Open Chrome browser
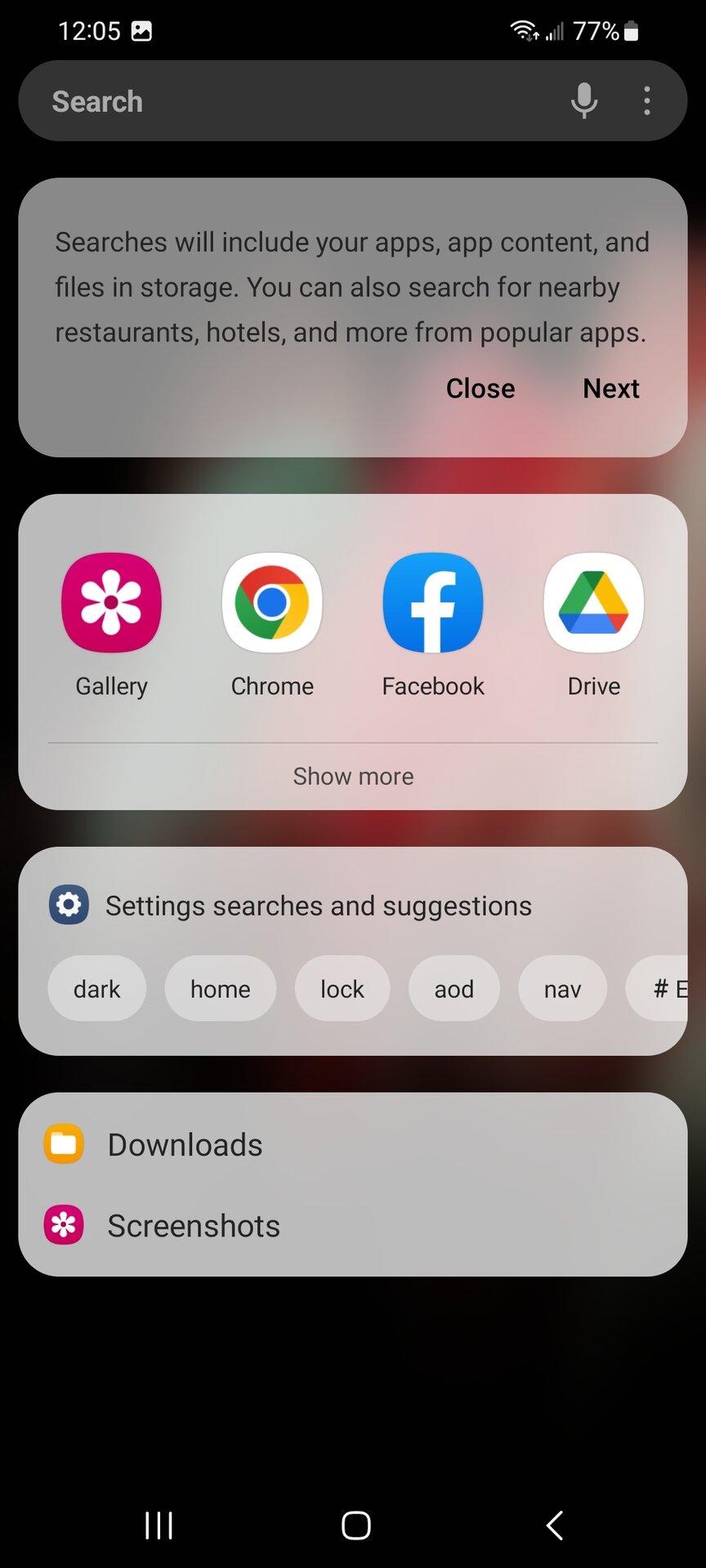Image resolution: width=706 pixels, height=1568 pixels. [x=272, y=604]
